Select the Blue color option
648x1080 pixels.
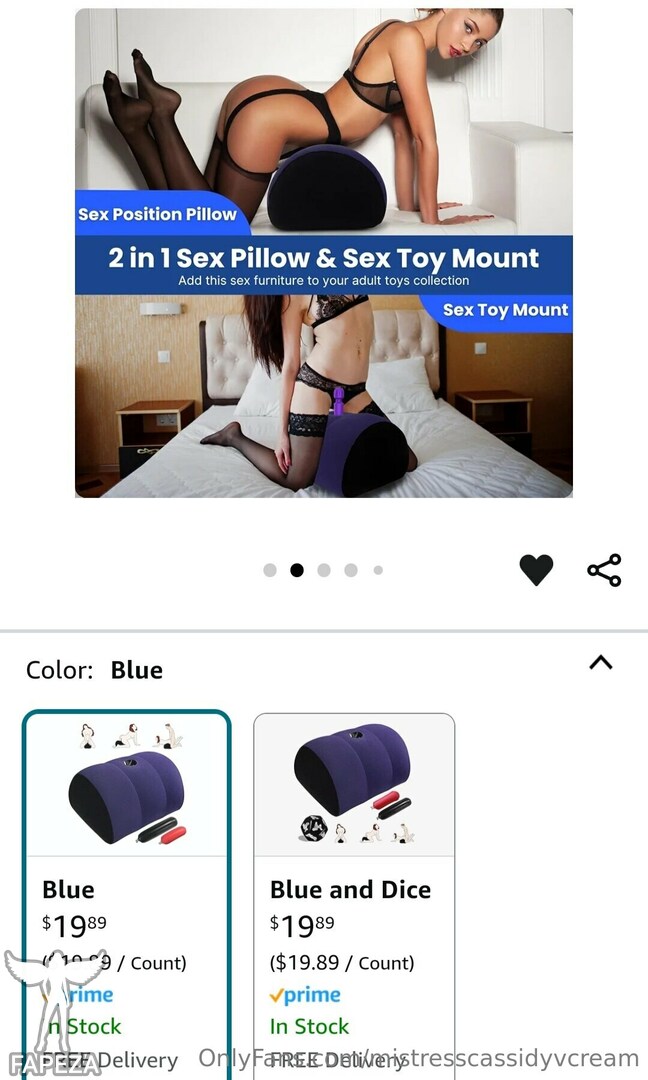point(127,894)
